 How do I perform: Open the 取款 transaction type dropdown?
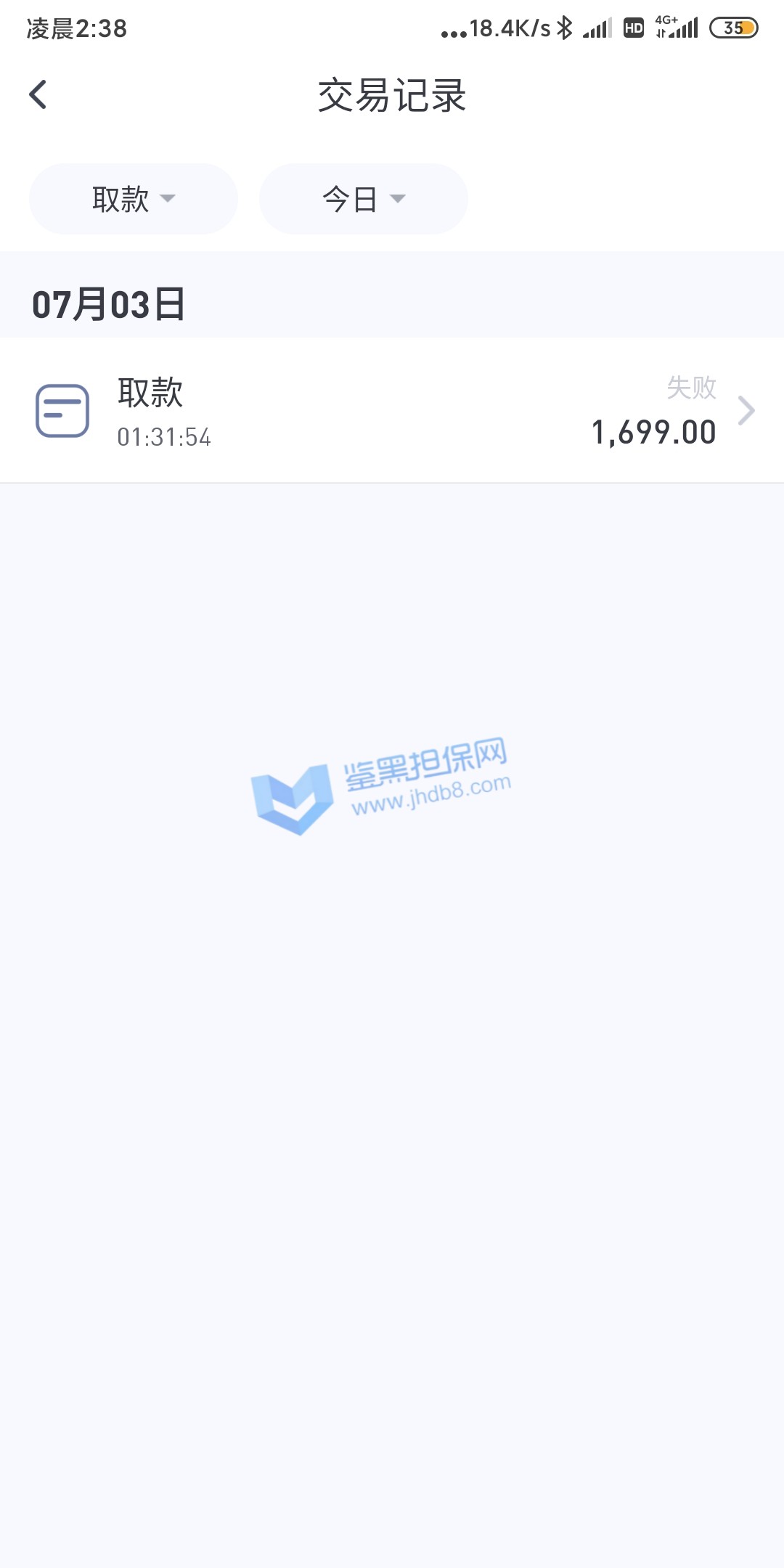134,199
